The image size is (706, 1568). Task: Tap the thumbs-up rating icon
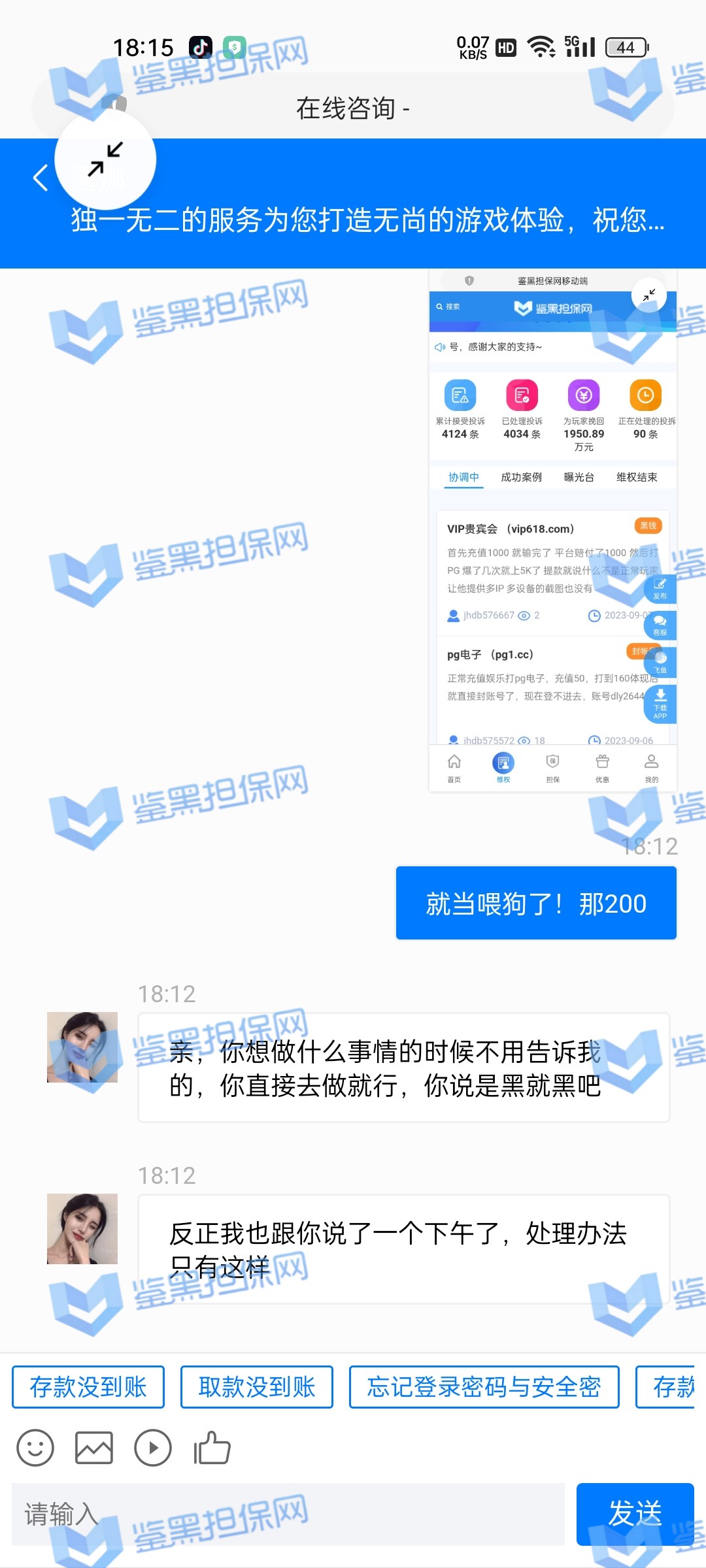pos(212,1448)
